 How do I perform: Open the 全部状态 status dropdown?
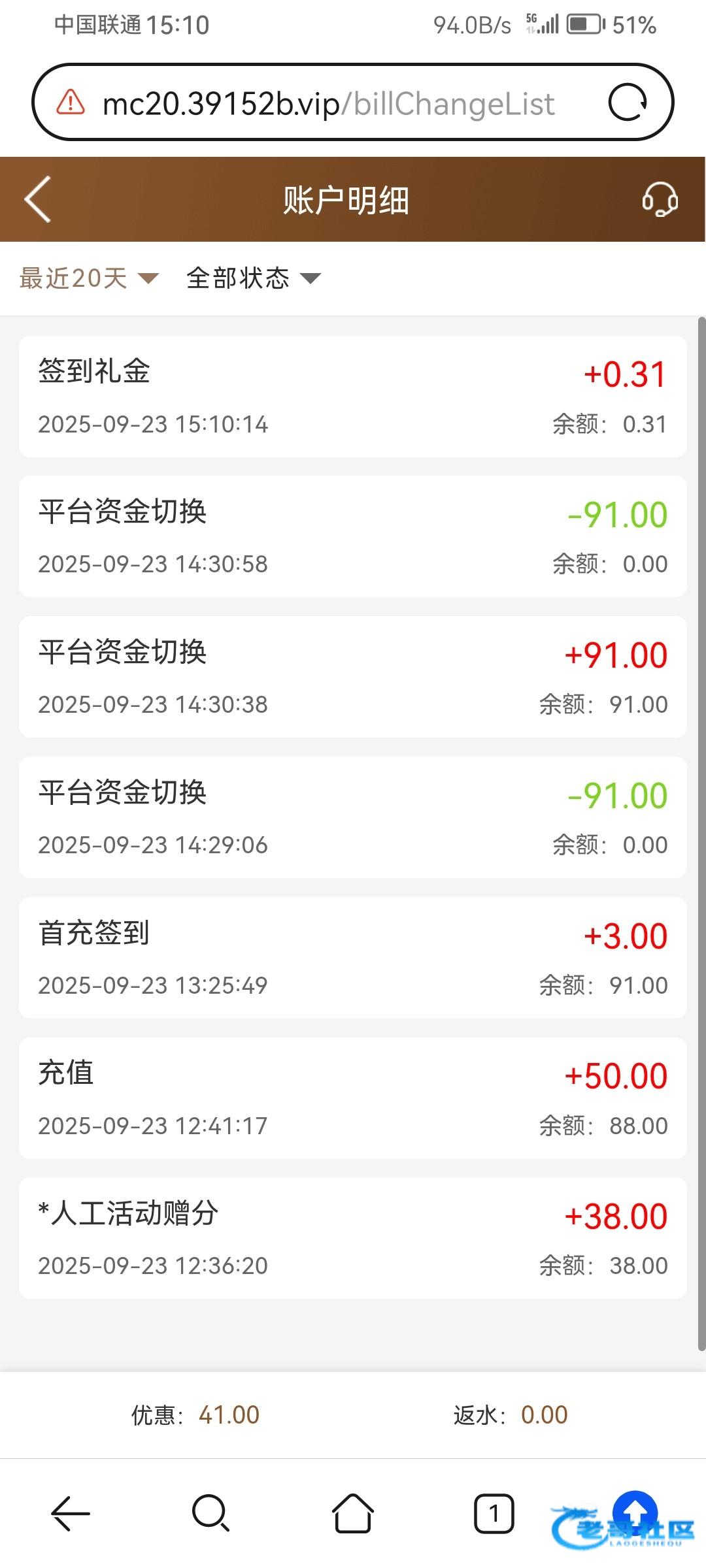pos(253,278)
